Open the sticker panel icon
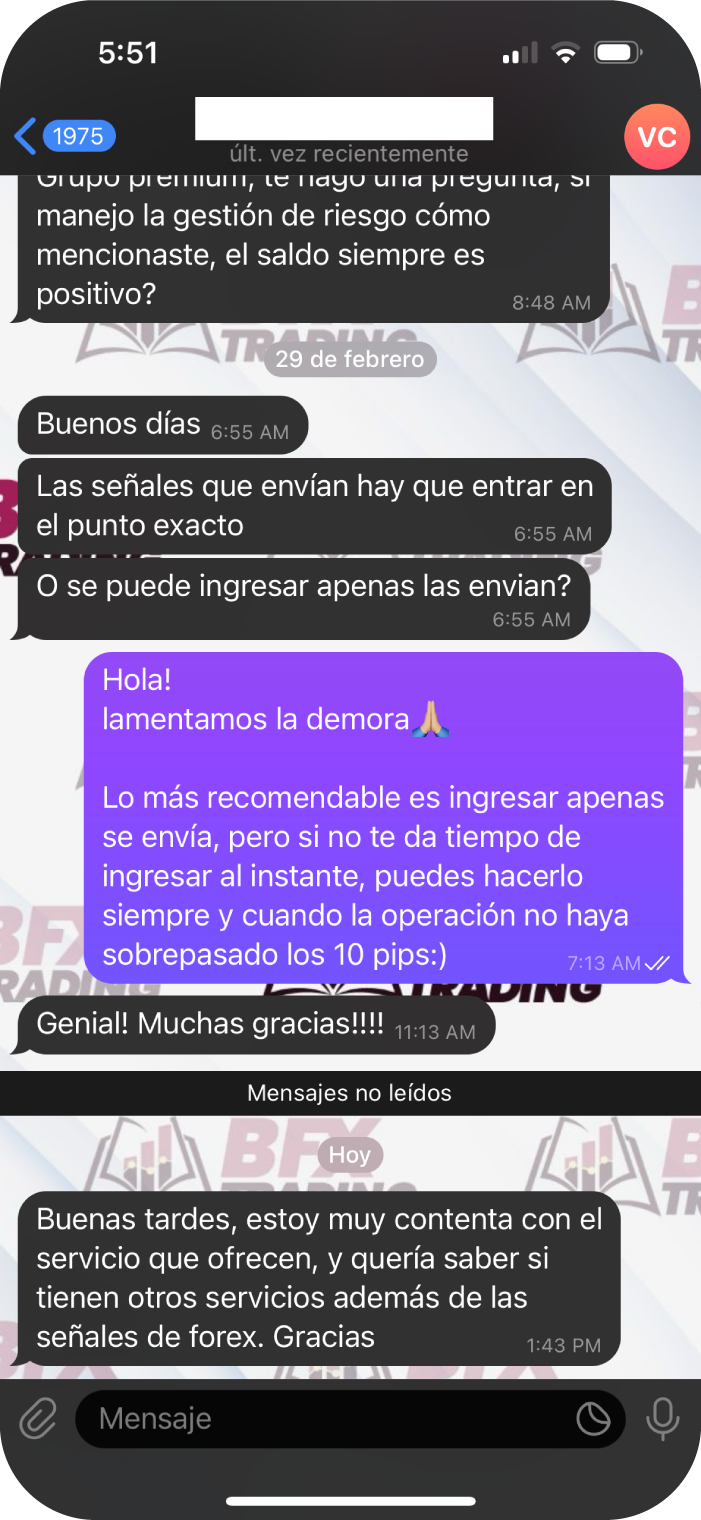This screenshot has width=701, height=1520. pyautogui.click(x=593, y=1418)
